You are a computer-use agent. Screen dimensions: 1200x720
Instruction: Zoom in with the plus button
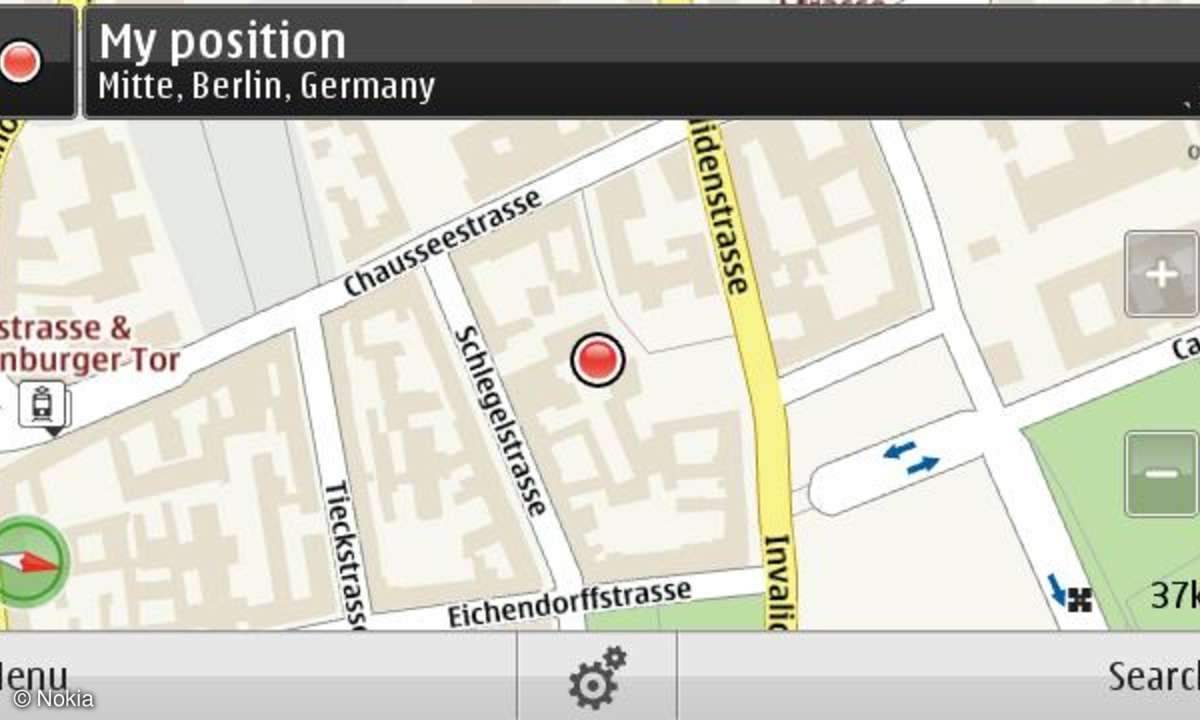point(1161,274)
